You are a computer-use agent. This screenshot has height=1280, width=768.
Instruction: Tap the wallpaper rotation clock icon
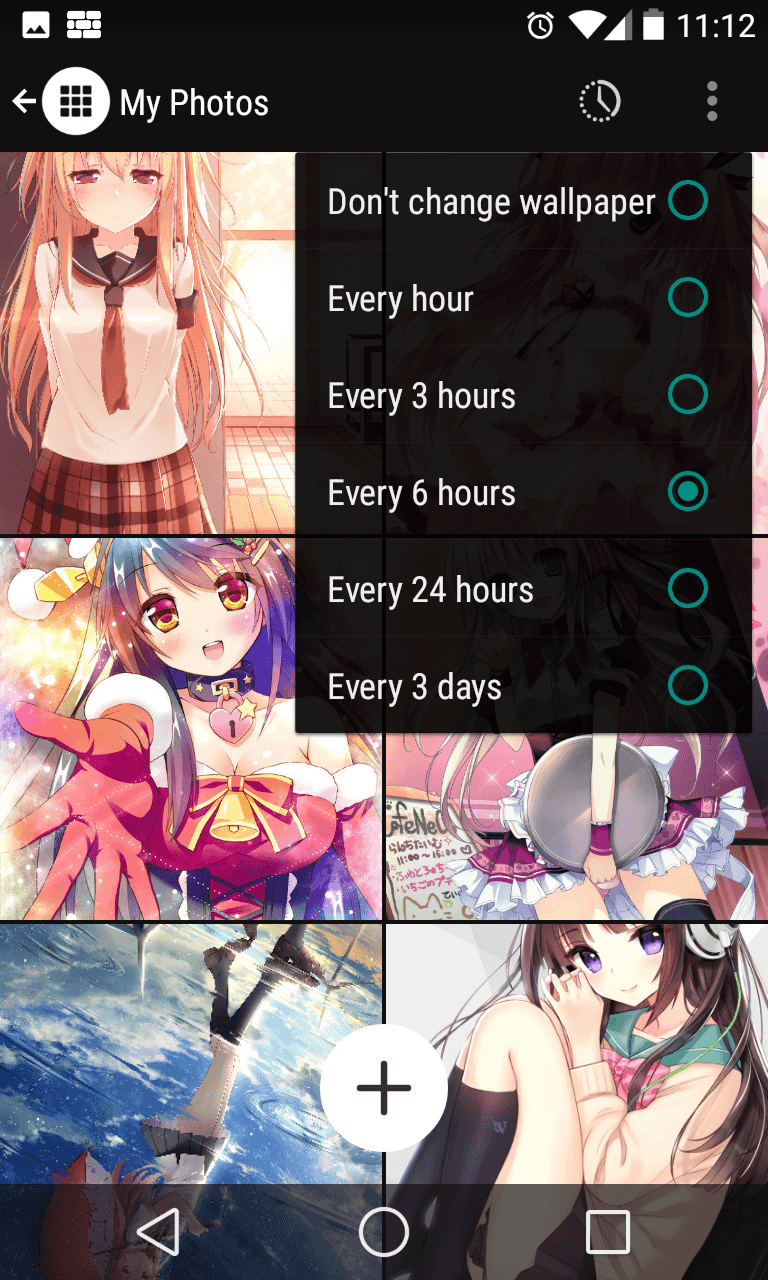coord(600,102)
